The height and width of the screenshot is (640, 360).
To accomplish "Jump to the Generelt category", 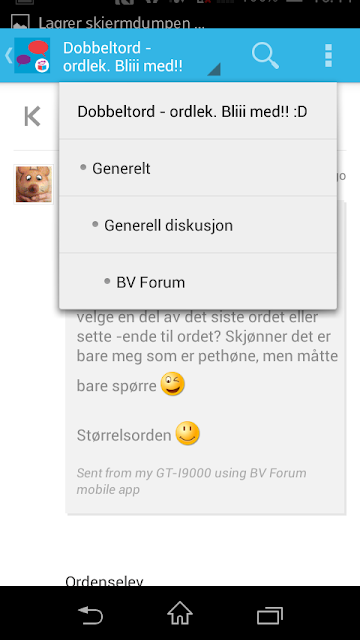I will pyautogui.click(x=198, y=168).
